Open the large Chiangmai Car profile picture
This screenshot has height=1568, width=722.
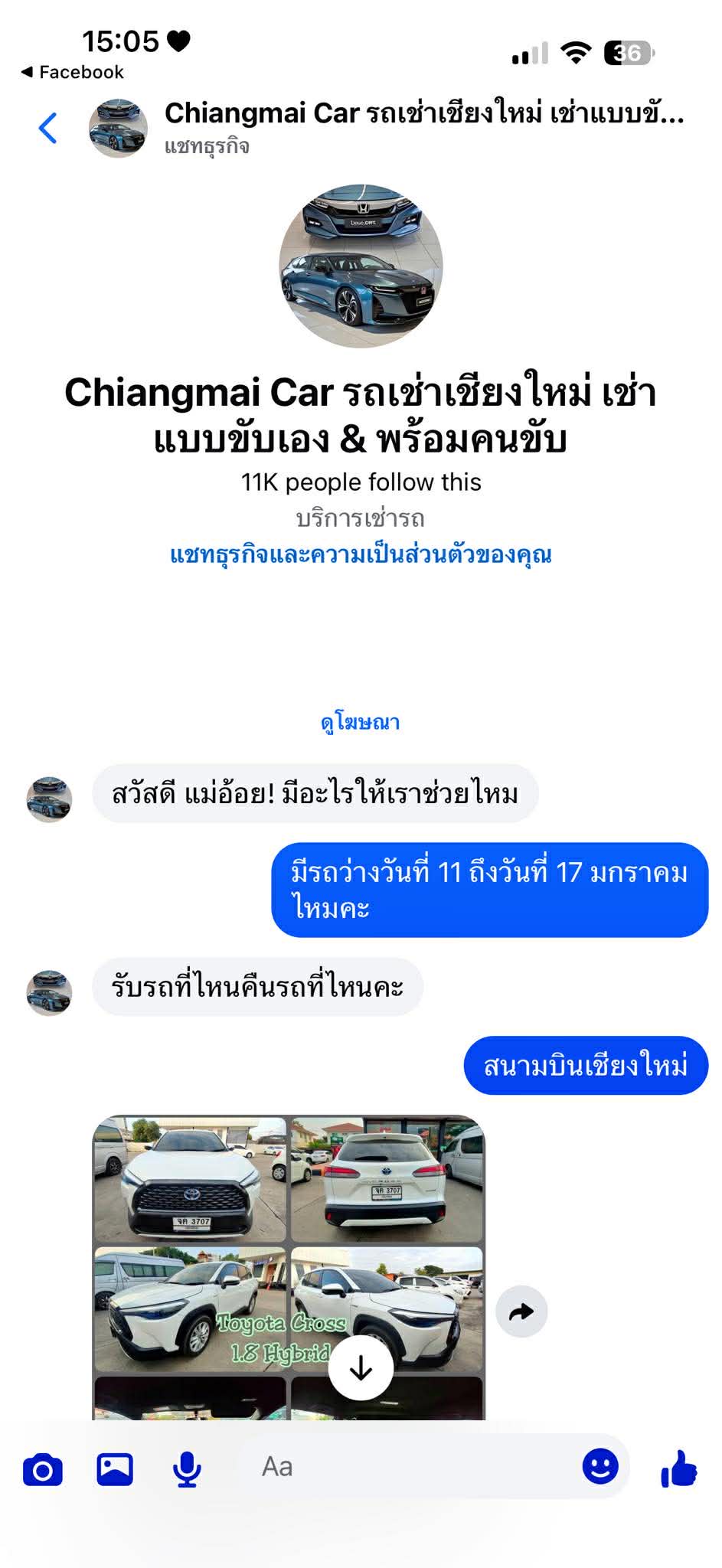361,266
